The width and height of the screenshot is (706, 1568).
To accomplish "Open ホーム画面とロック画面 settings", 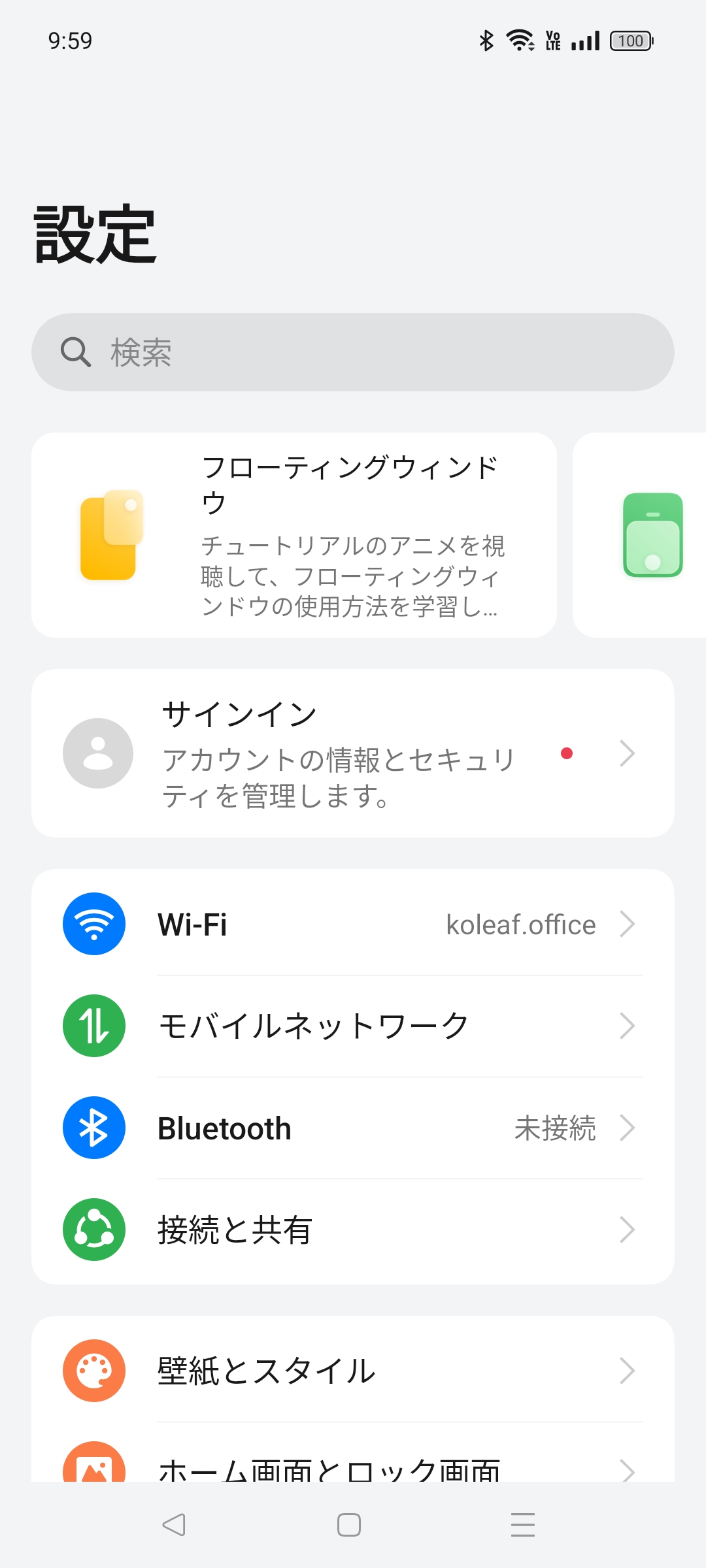I will point(353,1467).
